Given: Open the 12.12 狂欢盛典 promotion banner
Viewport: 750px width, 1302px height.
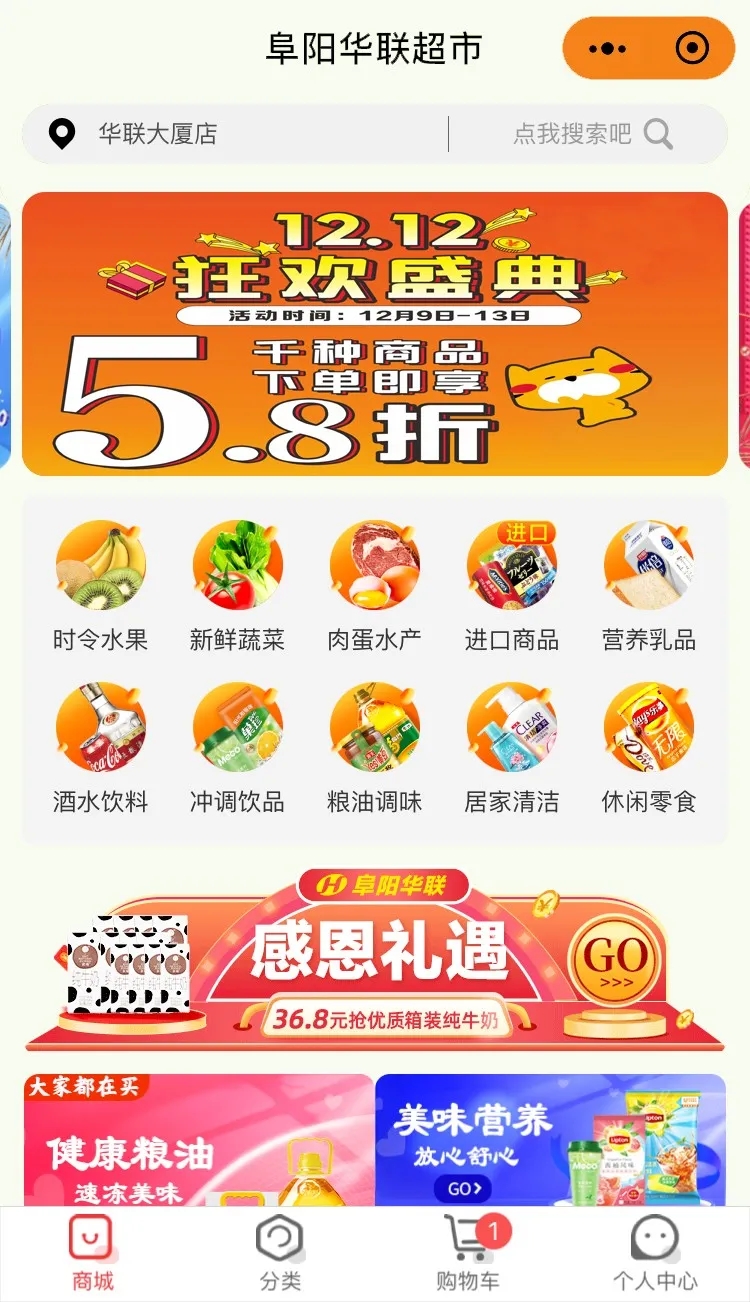Looking at the screenshot, I should pyautogui.click(x=374, y=334).
